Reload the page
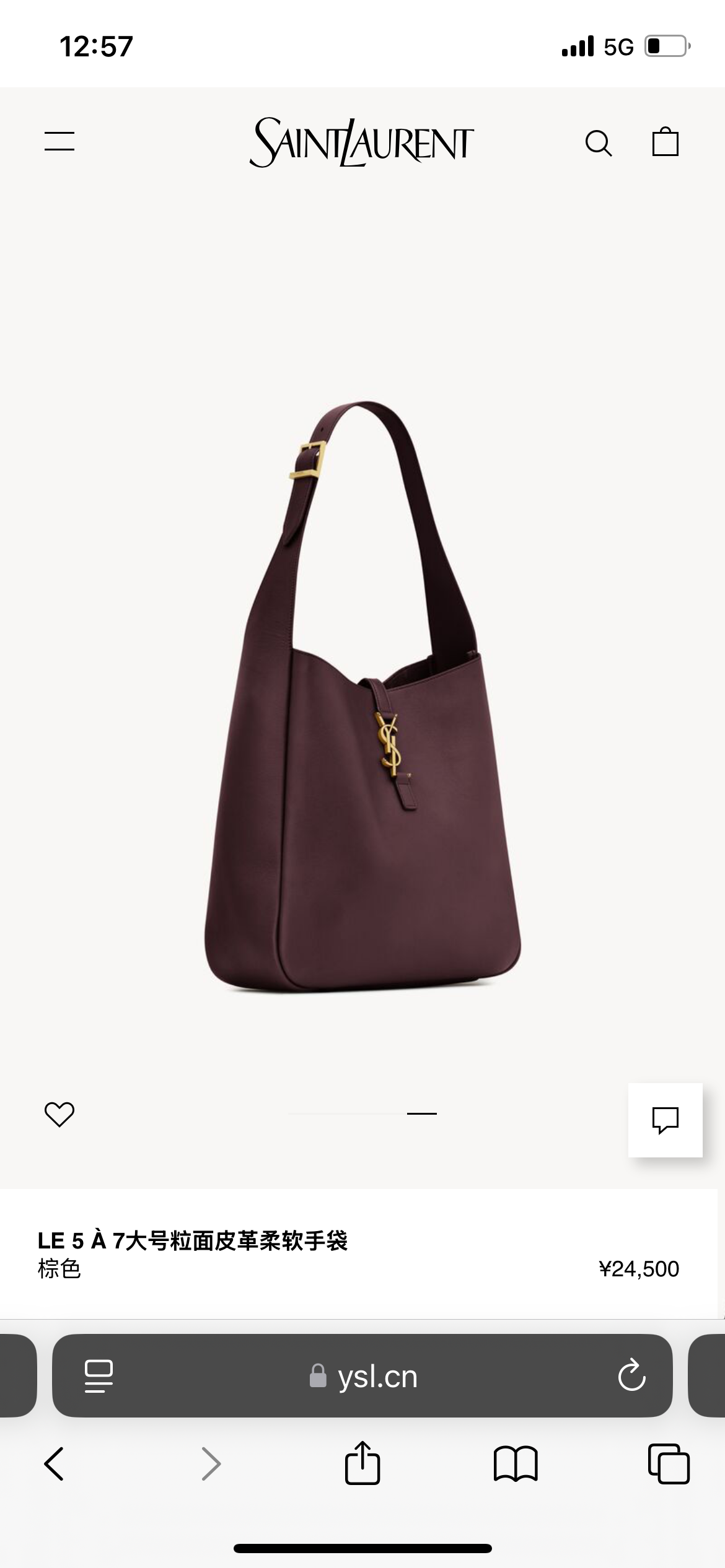Viewport: 725px width, 1568px height. [x=631, y=1376]
